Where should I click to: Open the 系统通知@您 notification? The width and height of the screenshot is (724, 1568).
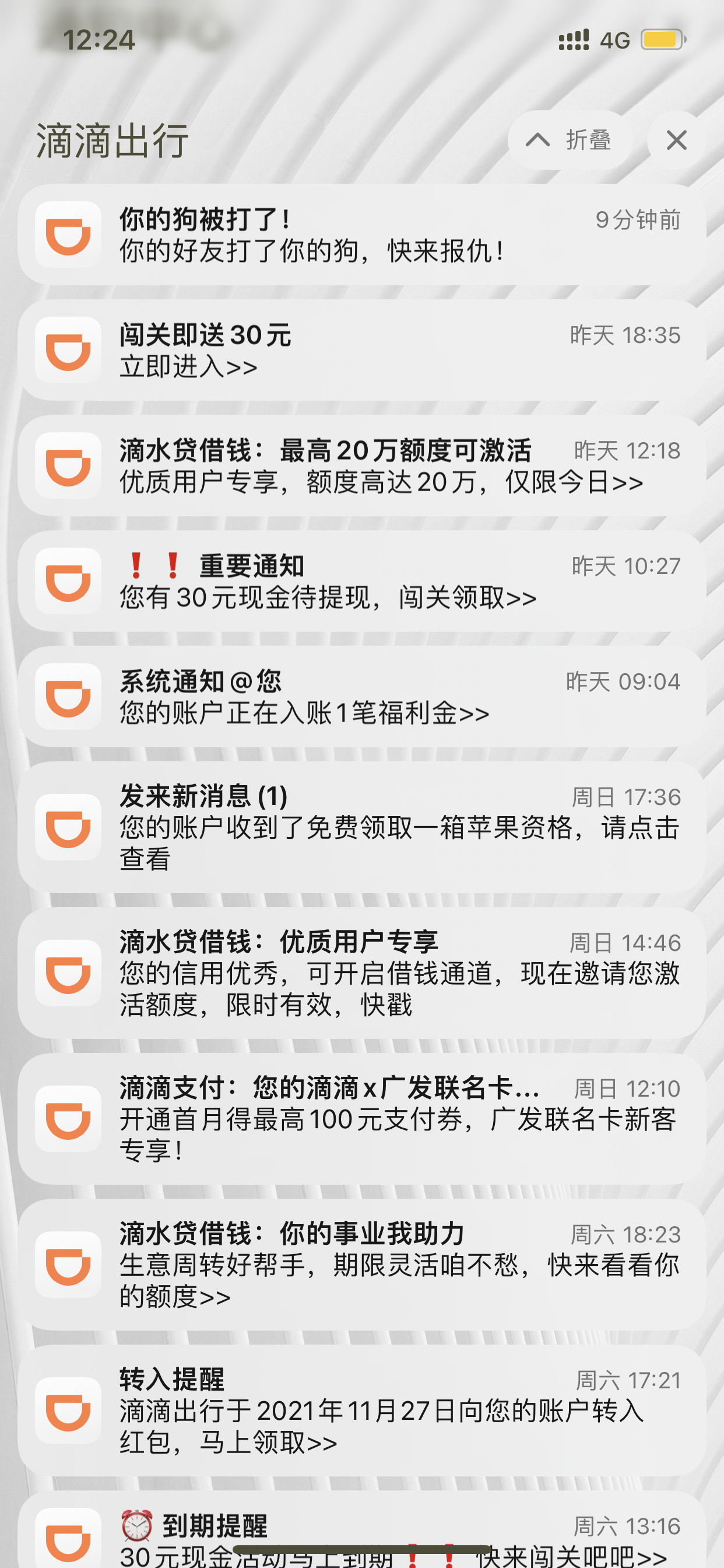coord(361,697)
